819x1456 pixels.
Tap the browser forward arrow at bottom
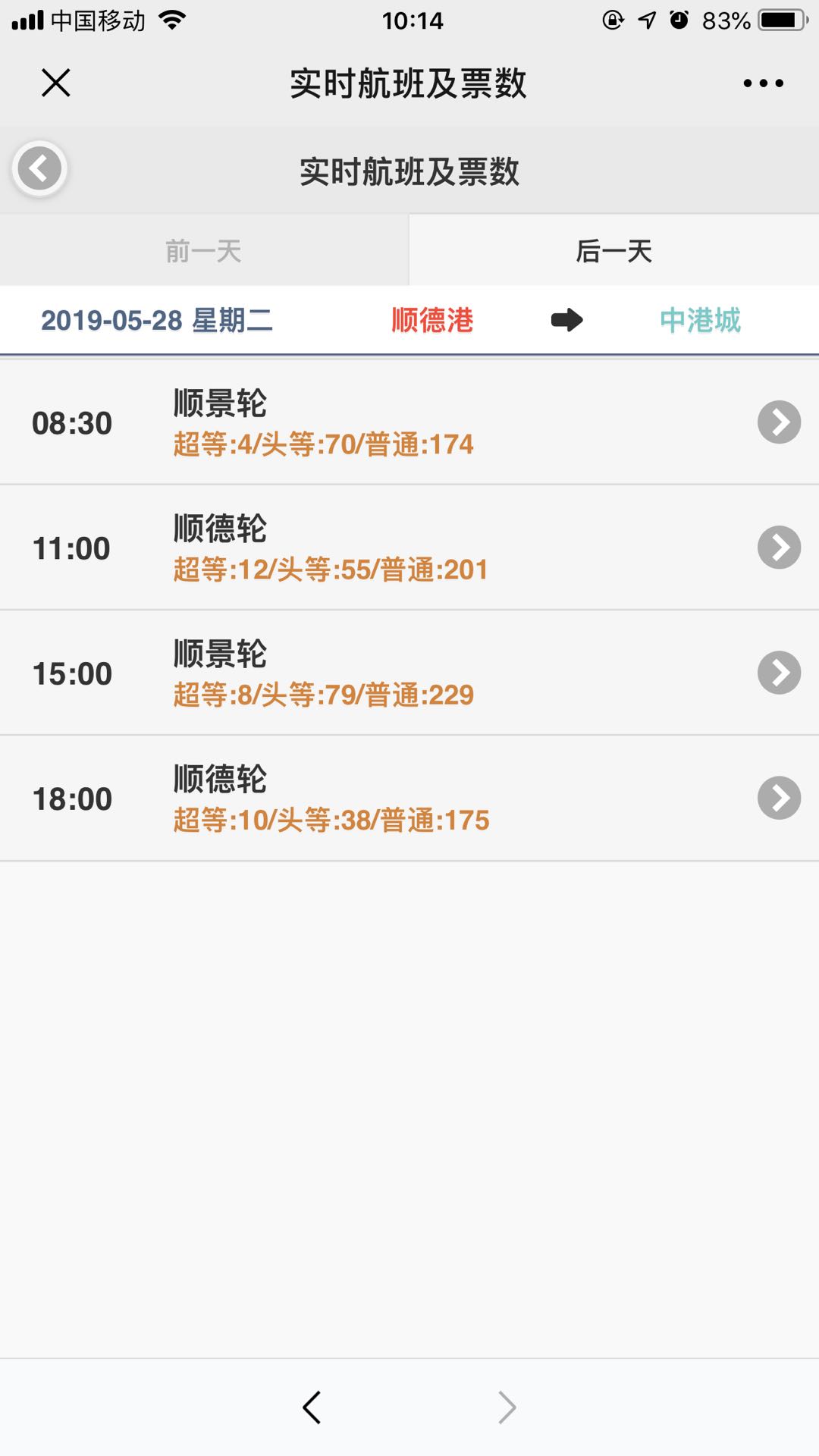pos(507,1407)
